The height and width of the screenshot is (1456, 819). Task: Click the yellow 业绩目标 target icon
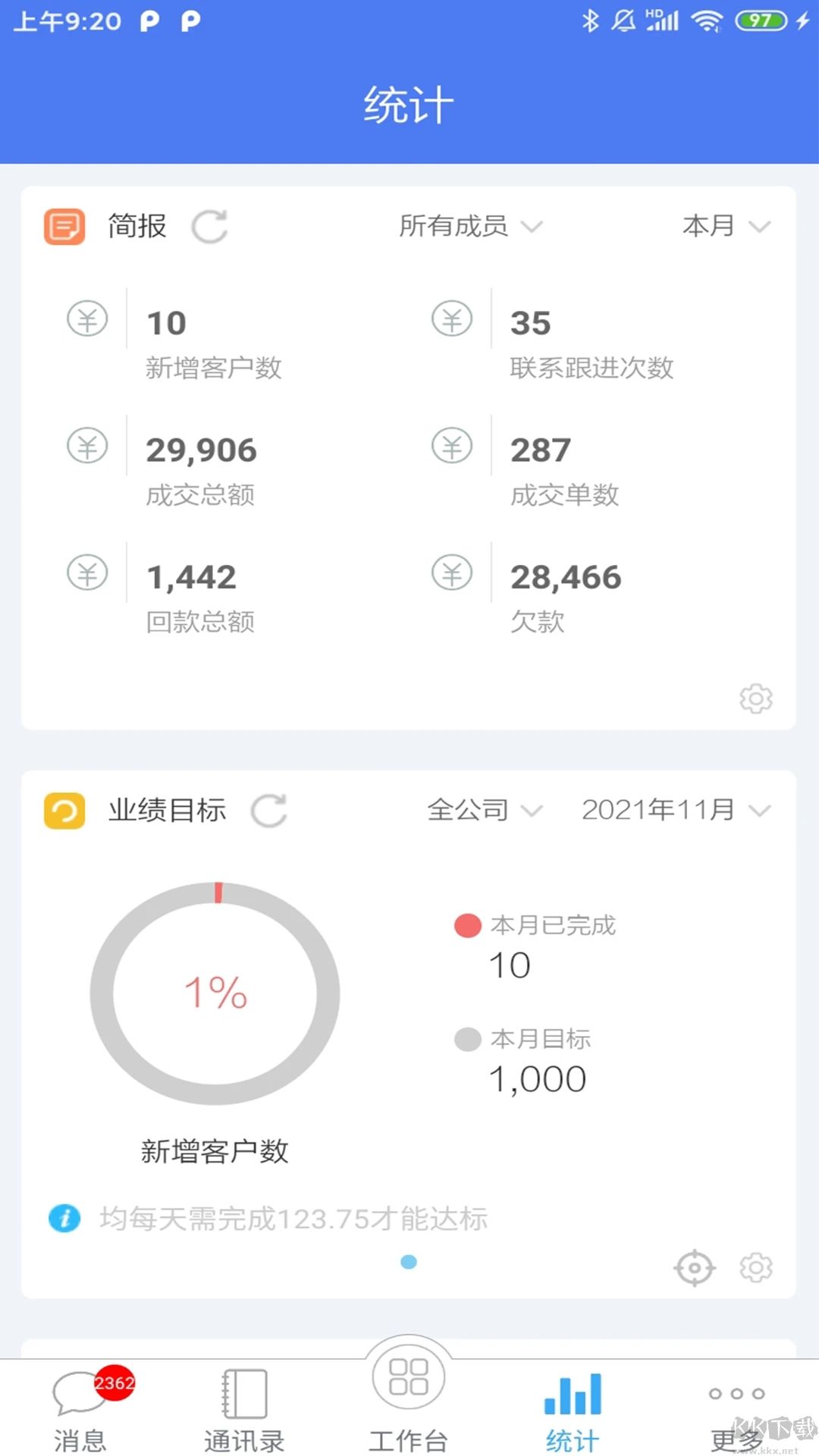point(65,810)
